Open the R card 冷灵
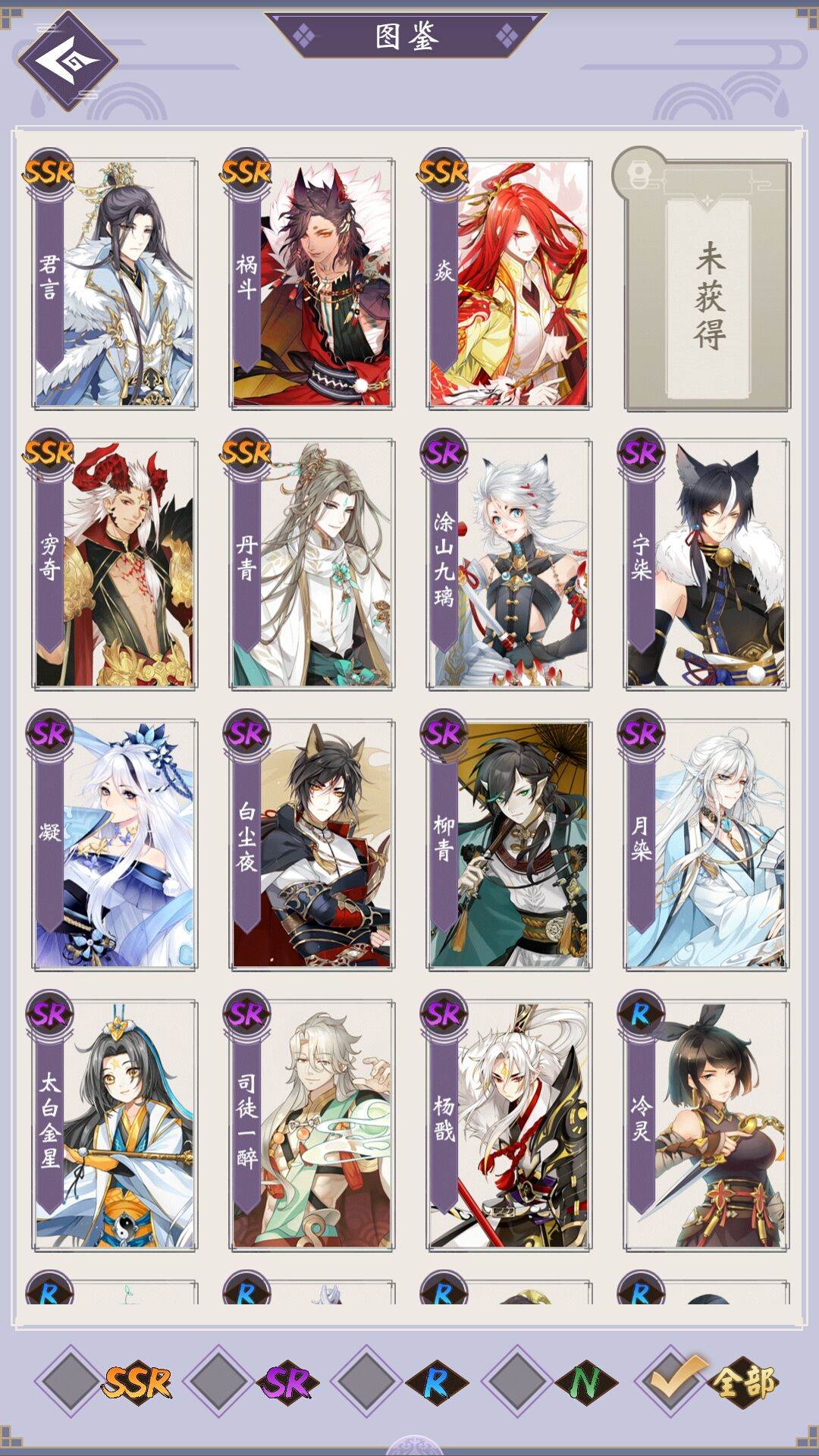This screenshot has height=1456, width=819. pyautogui.click(x=706, y=1124)
